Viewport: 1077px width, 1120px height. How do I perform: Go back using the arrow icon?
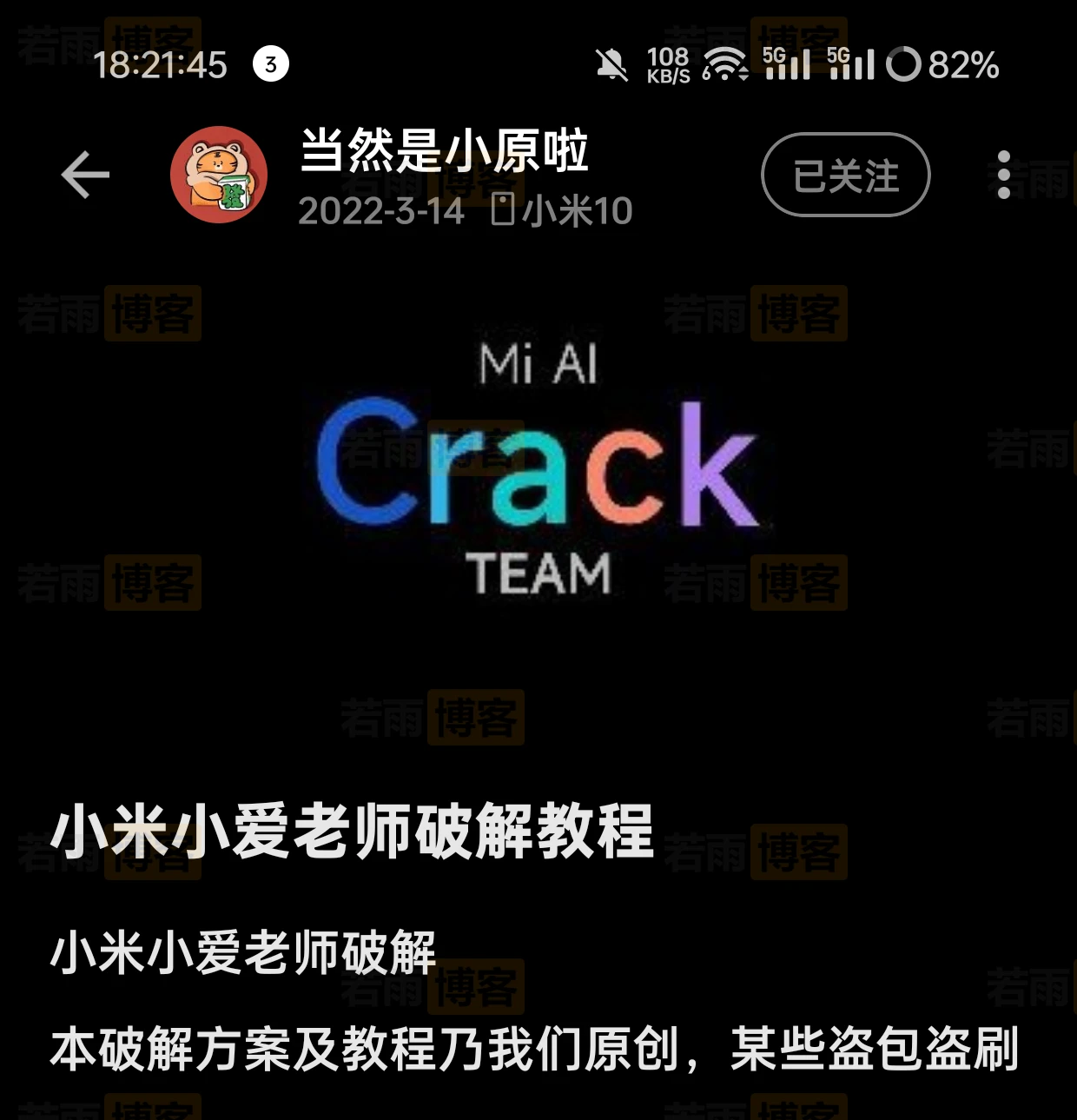(85, 175)
